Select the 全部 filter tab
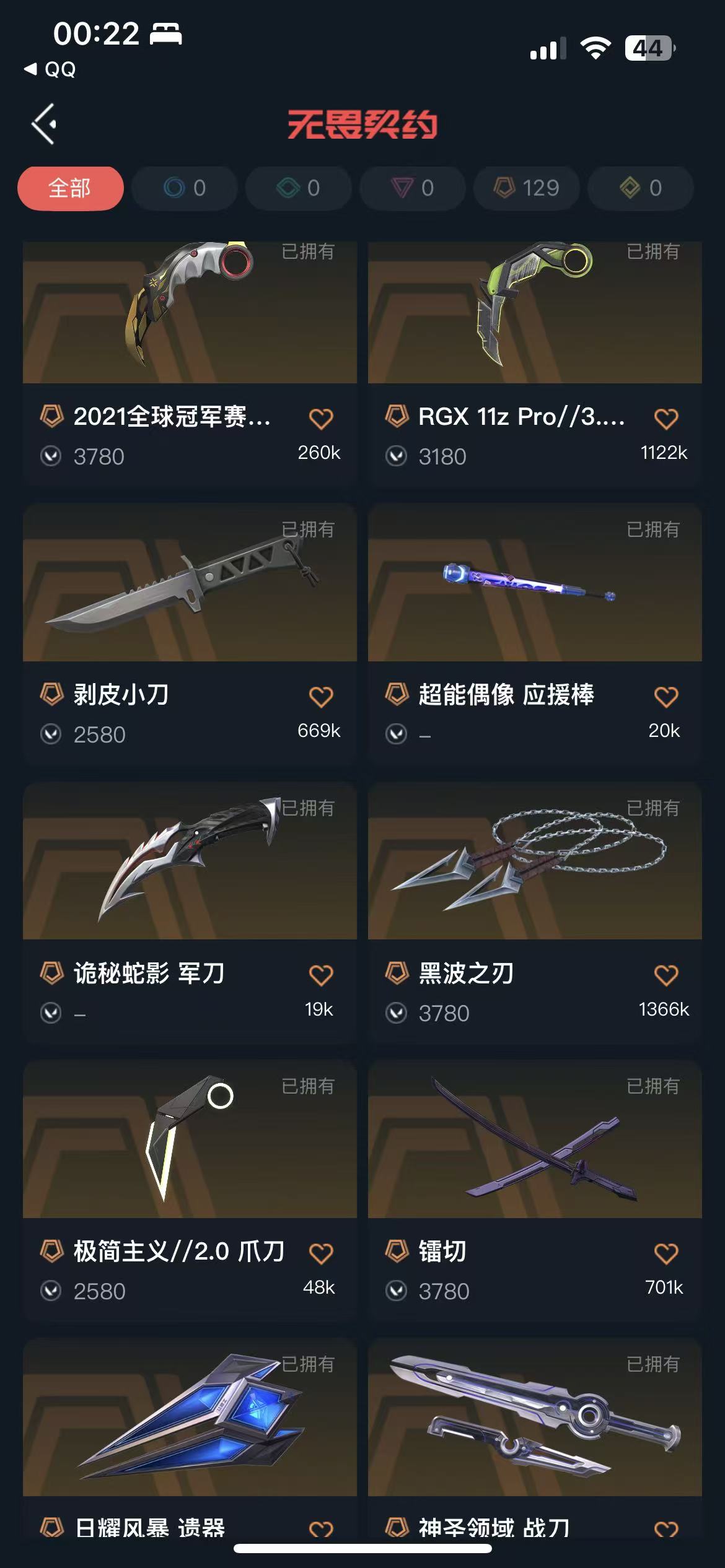Image resolution: width=725 pixels, height=1568 pixels. pos(70,188)
